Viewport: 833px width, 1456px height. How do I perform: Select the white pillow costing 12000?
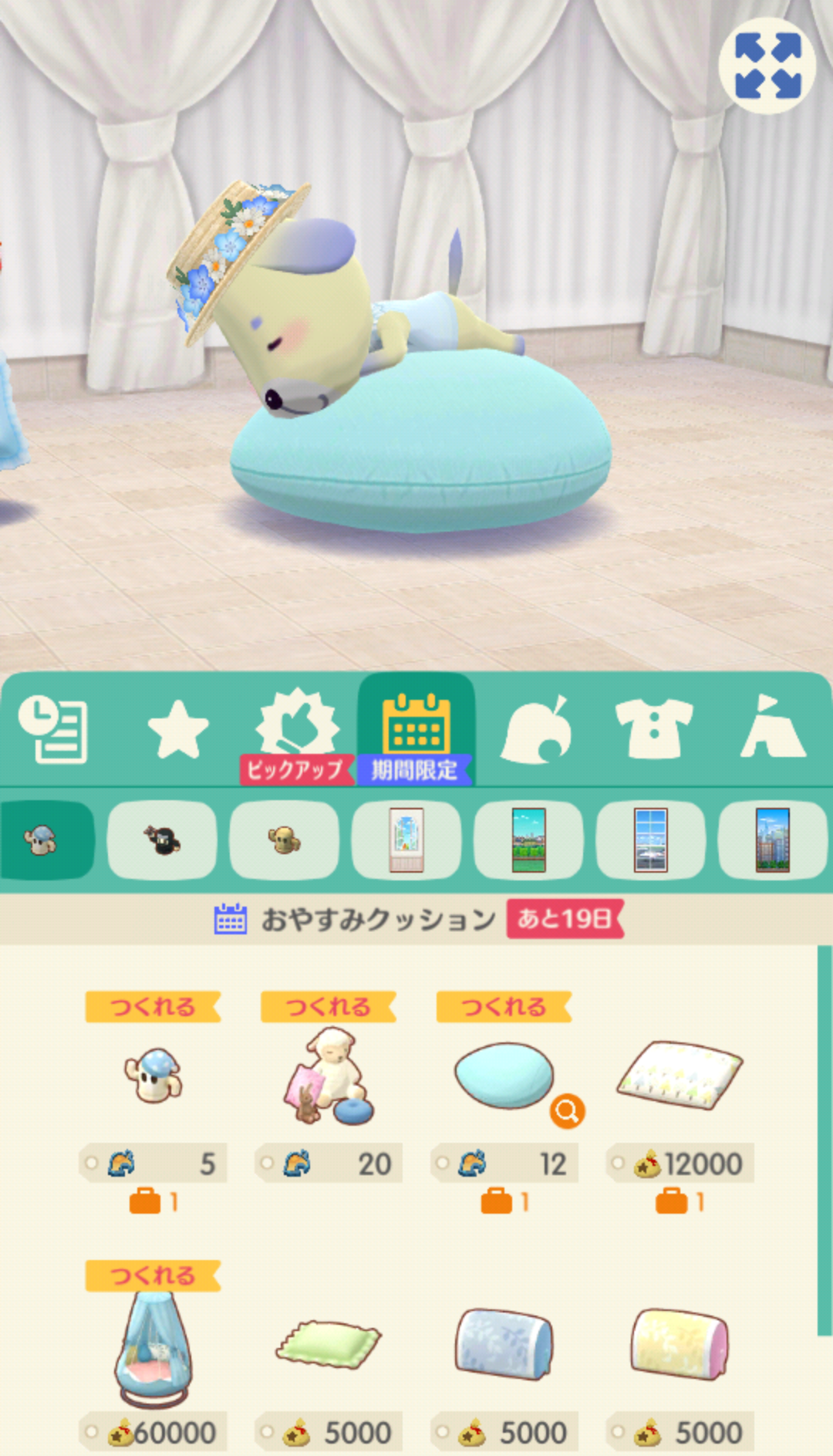pyautogui.click(x=680, y=1076)
